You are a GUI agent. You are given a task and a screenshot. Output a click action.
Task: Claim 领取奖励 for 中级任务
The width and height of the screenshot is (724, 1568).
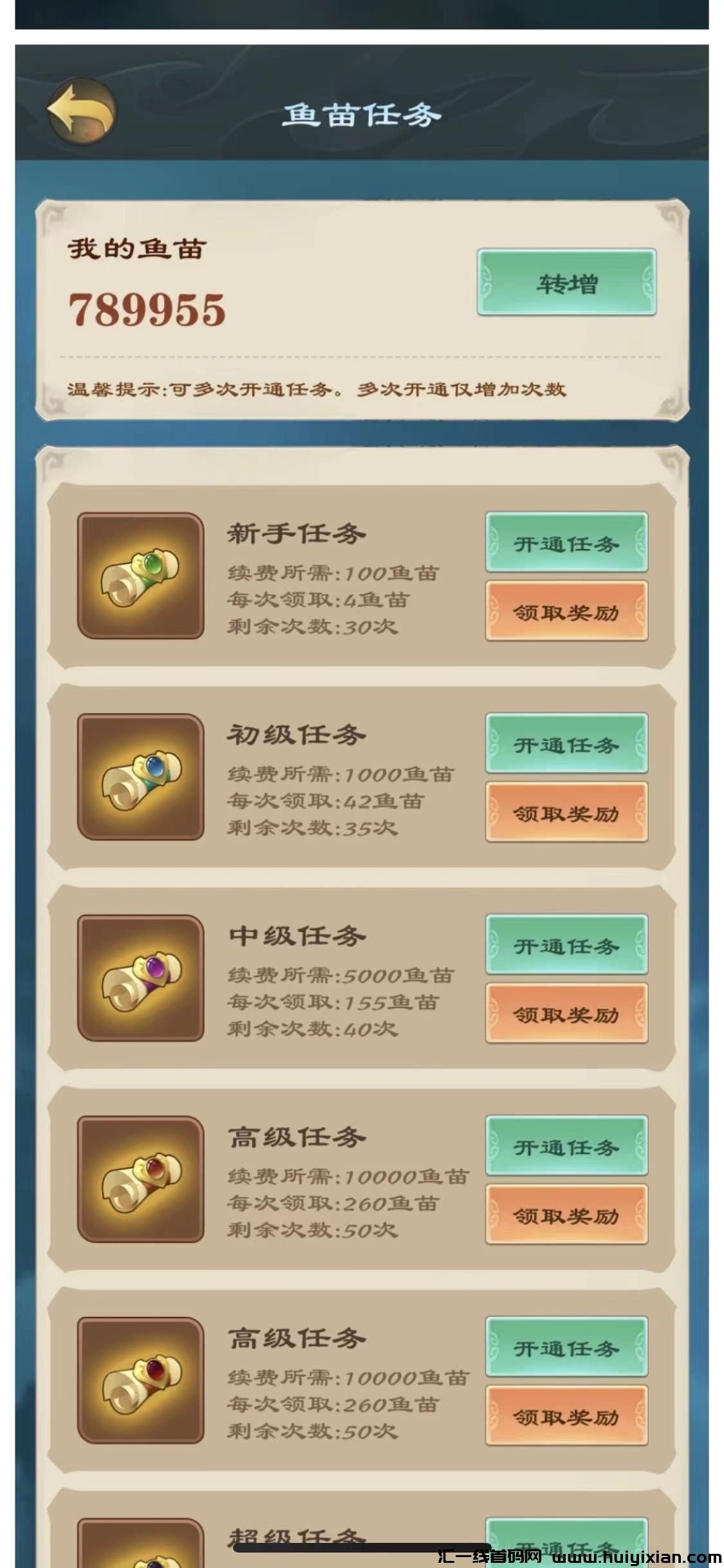coord(566,1014)
